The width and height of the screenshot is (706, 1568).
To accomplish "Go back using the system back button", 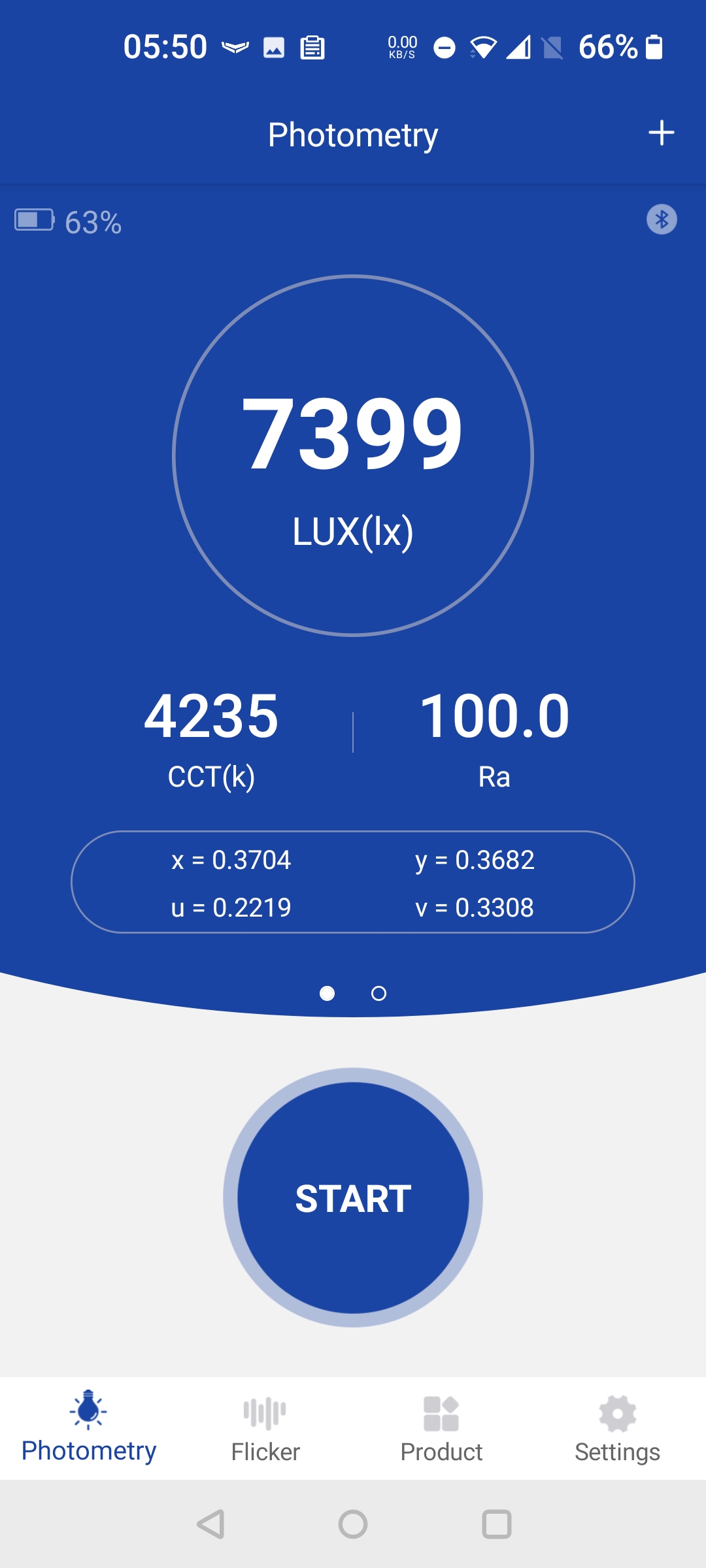I will (211, 1524).
